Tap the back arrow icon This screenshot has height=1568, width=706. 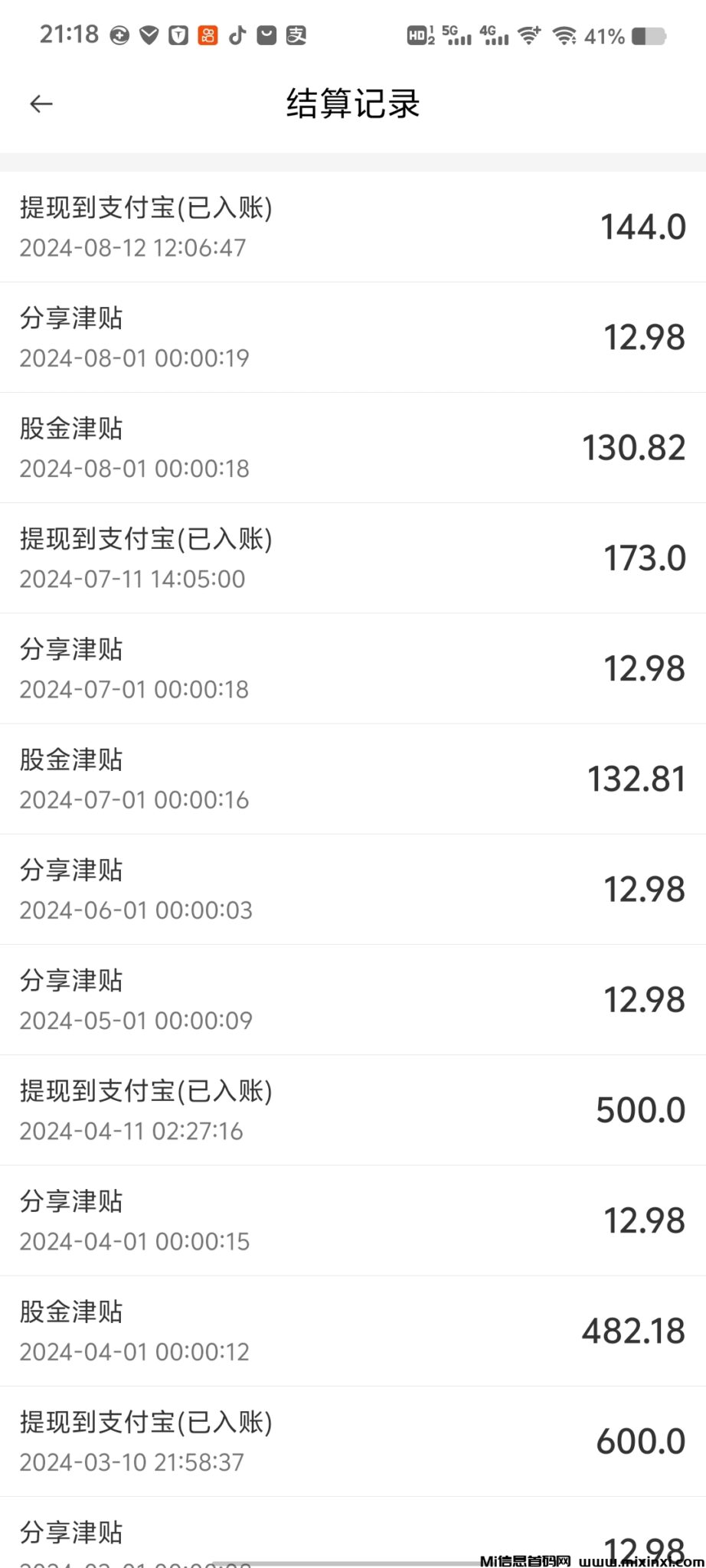click(42, 103)
